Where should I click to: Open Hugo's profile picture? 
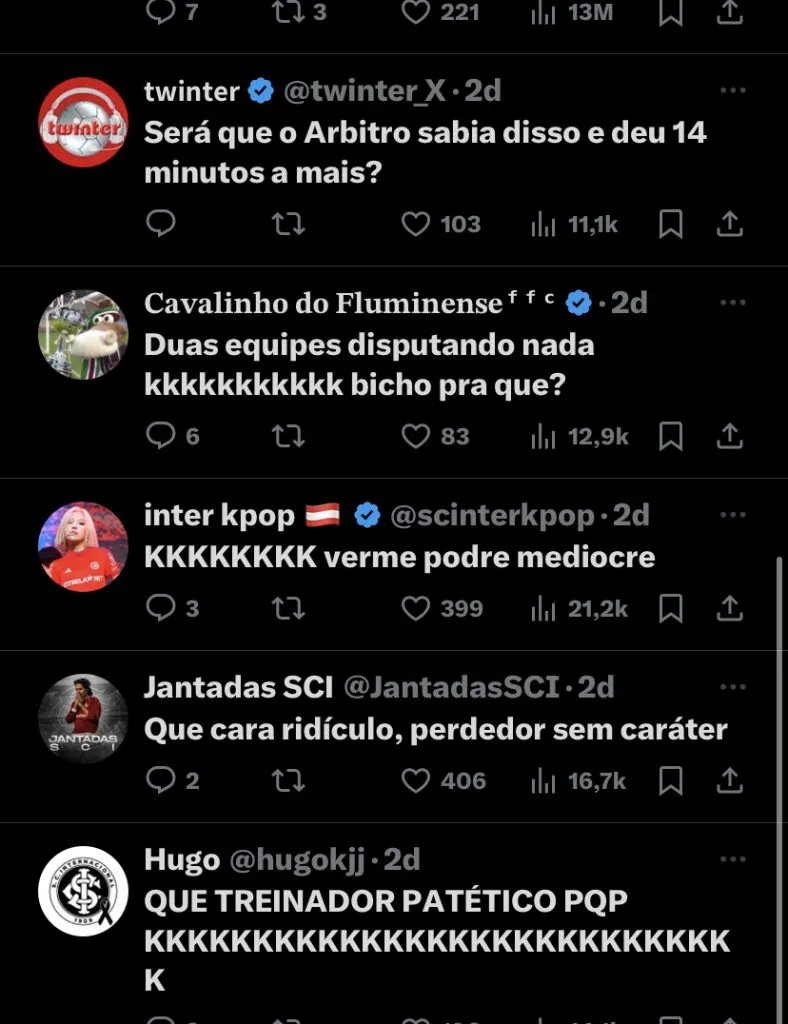(x=83, y=891)
